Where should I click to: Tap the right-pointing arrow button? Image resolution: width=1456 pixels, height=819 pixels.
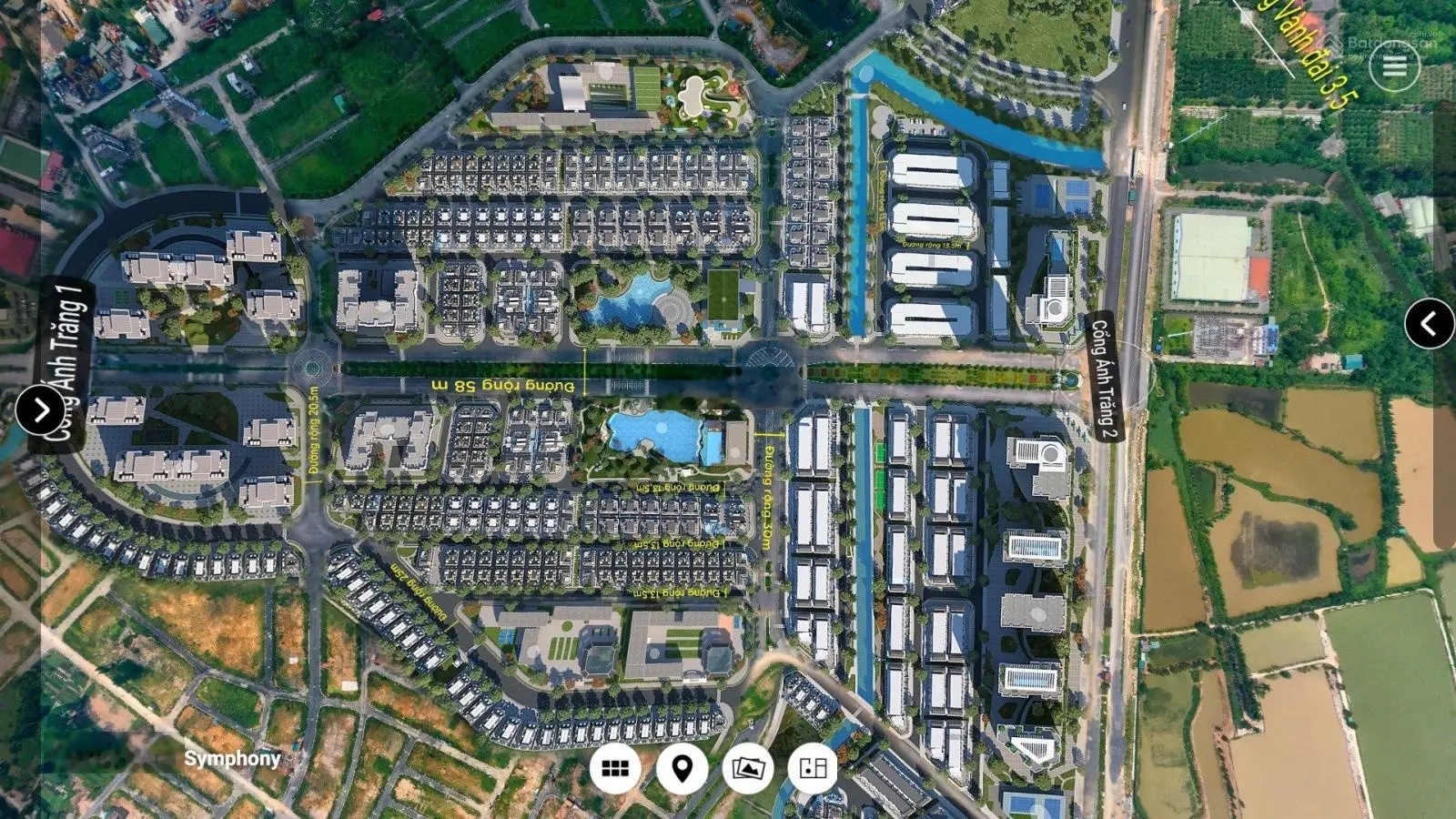pos(40,410)
